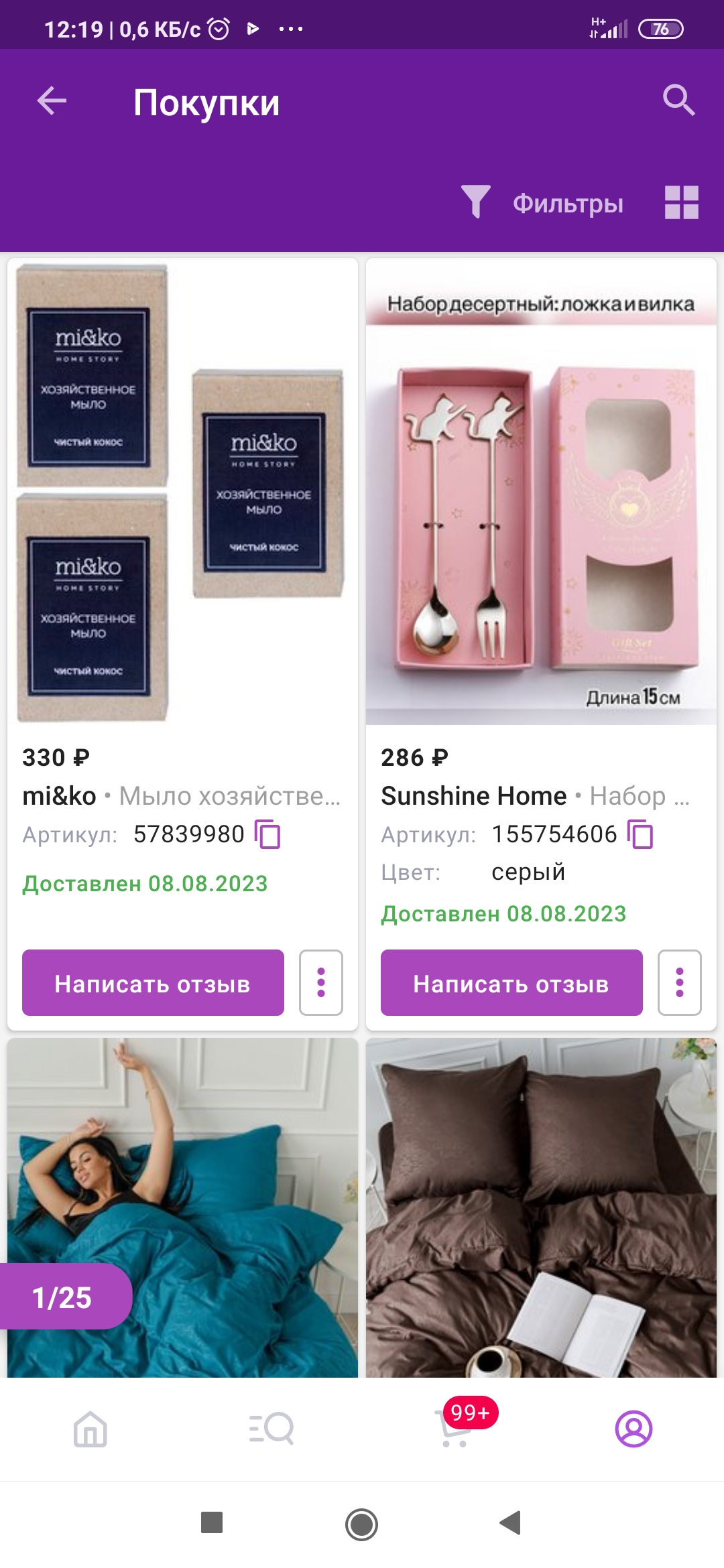
Task: Open the brown bedding product tile
Action: (x=541, y=1207)
